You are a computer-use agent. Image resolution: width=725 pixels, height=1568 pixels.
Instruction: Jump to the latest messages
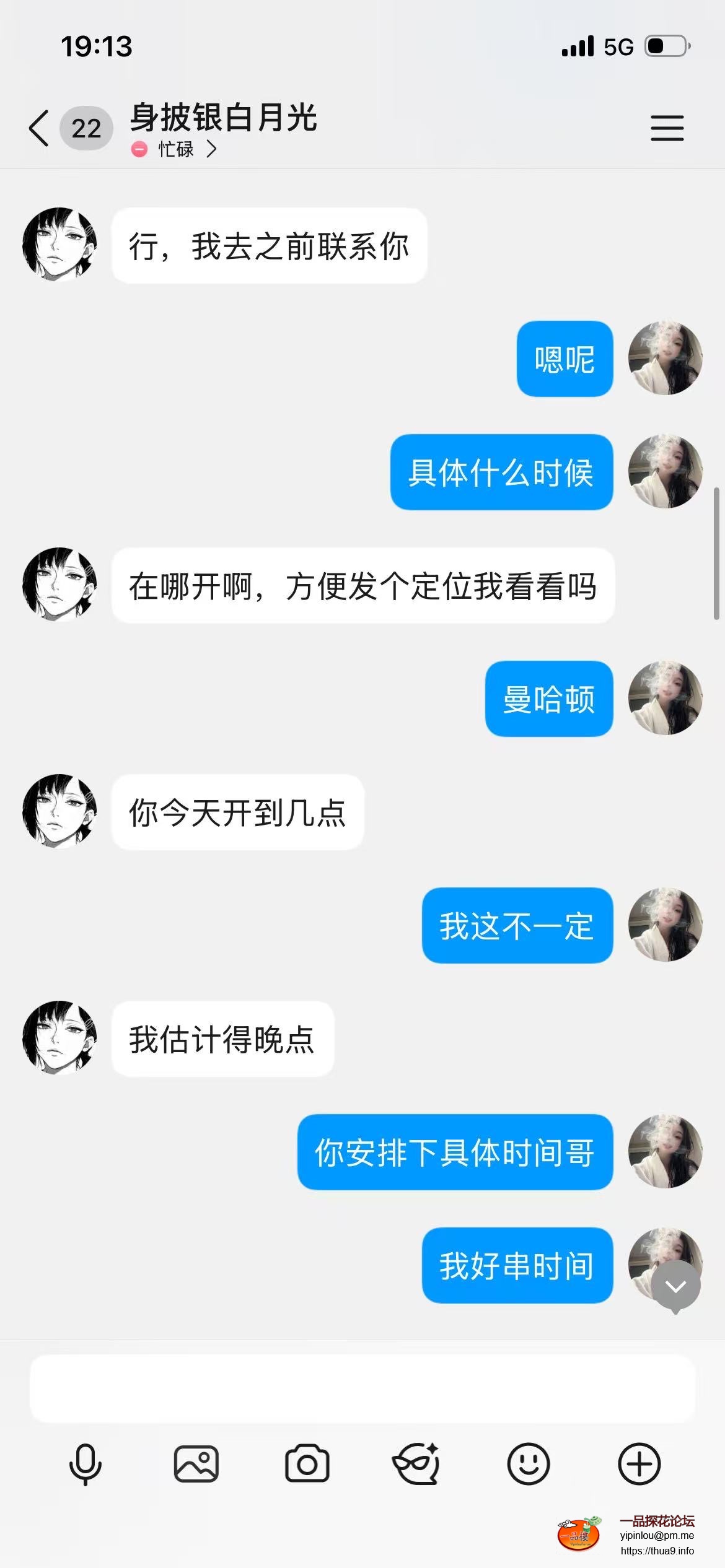(675, 1286)
